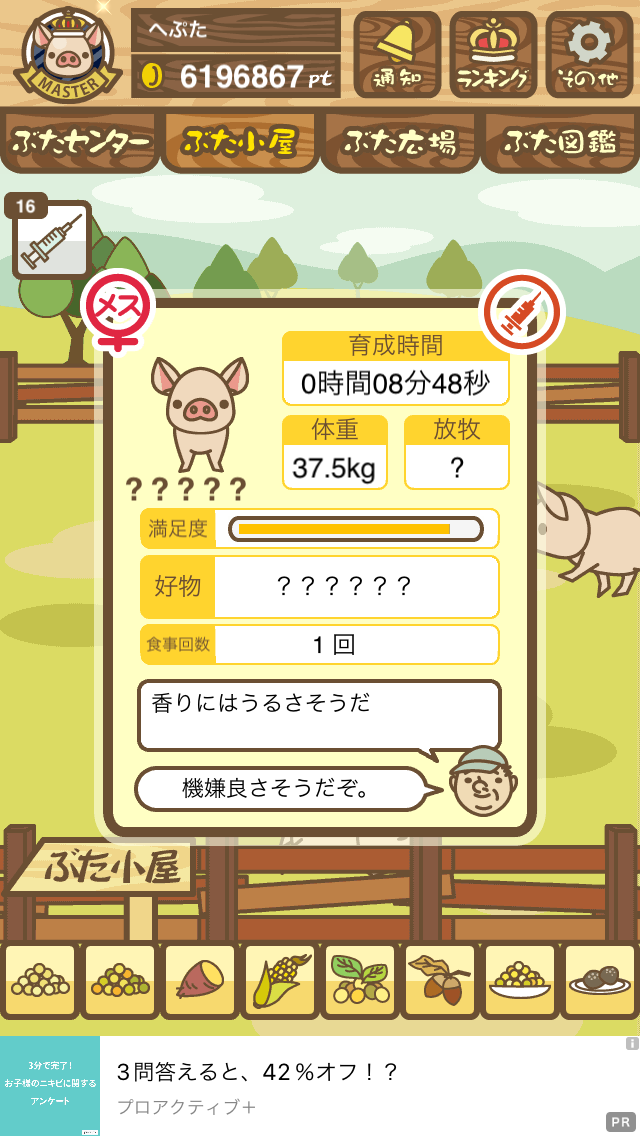The image size is (640, 1136).
Task: Open the ランキング crown button
Action: click(493, 54)
